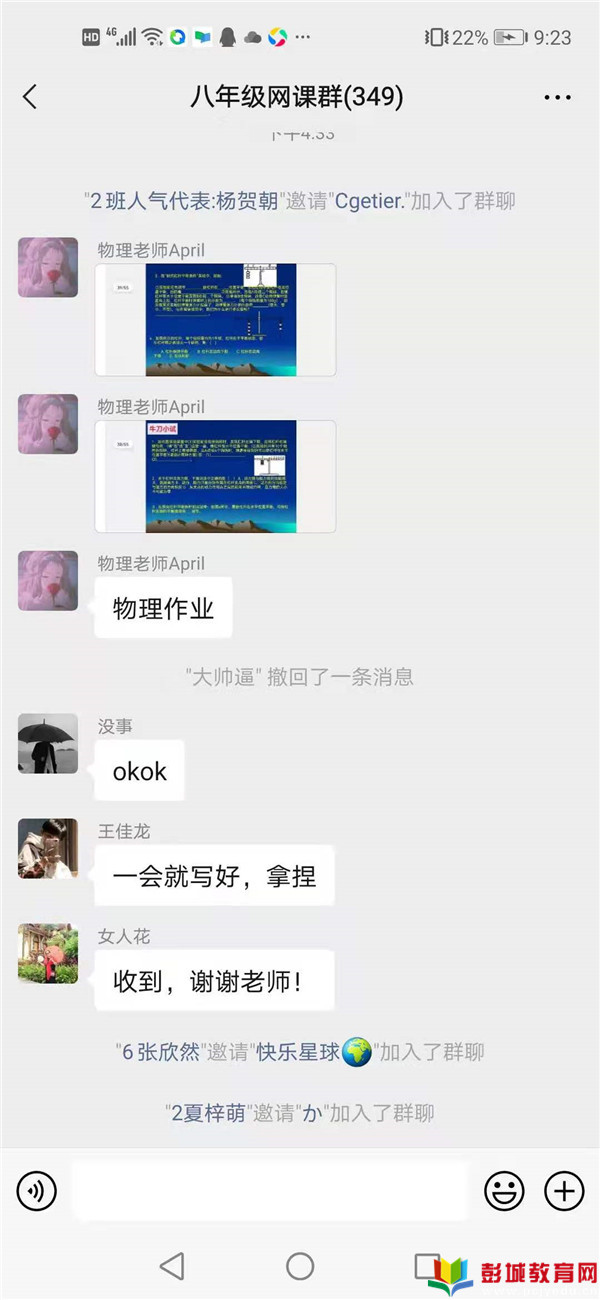View profile of 没事 via avatar
Screen dimensions: 600x1300
(x=48, y=743)
